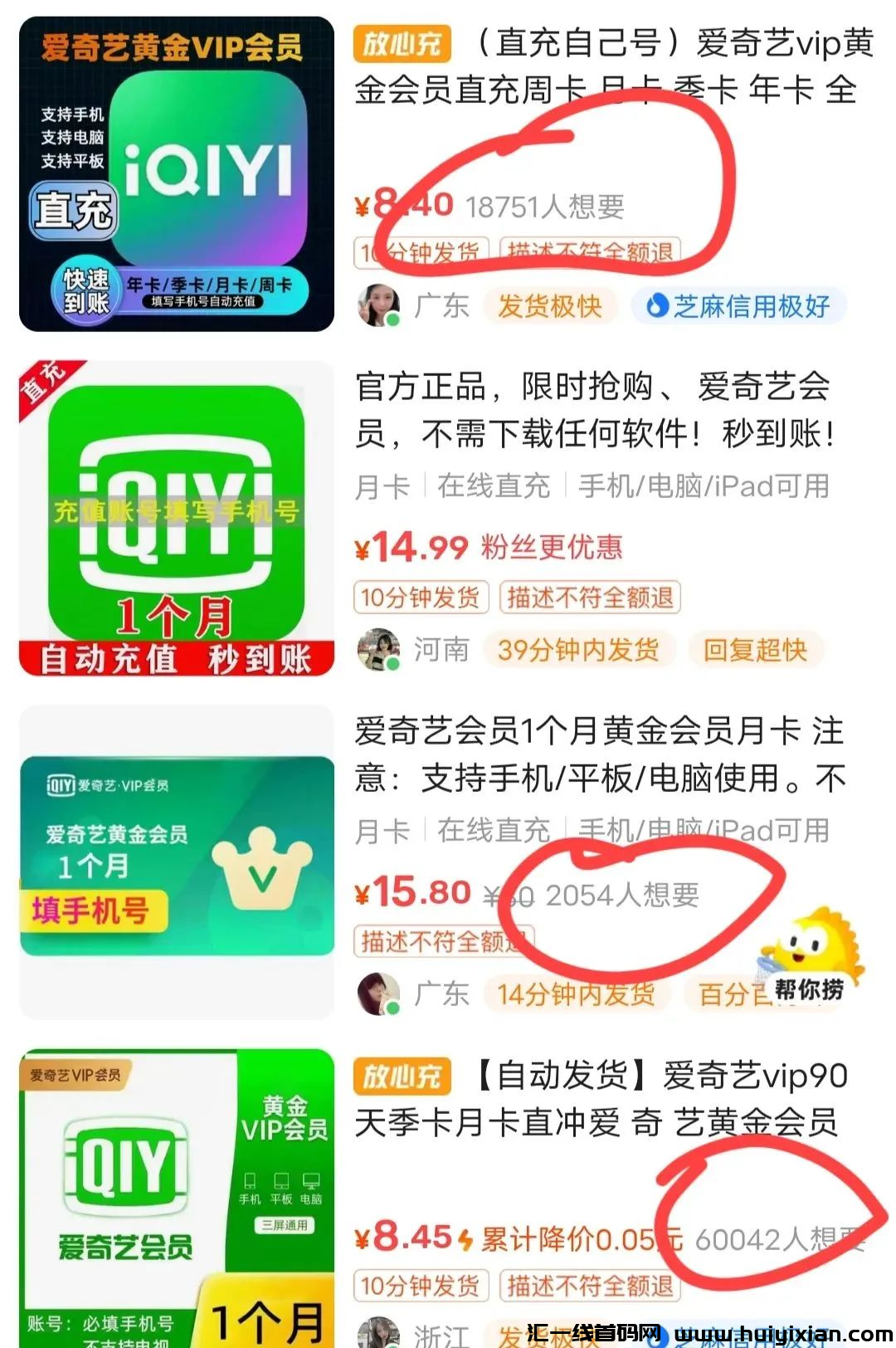Image resolution: width=896 pixels, height=1348 pixels.
Task: Tap the 广东 seller's avatar on first listing
Action: 381,306
